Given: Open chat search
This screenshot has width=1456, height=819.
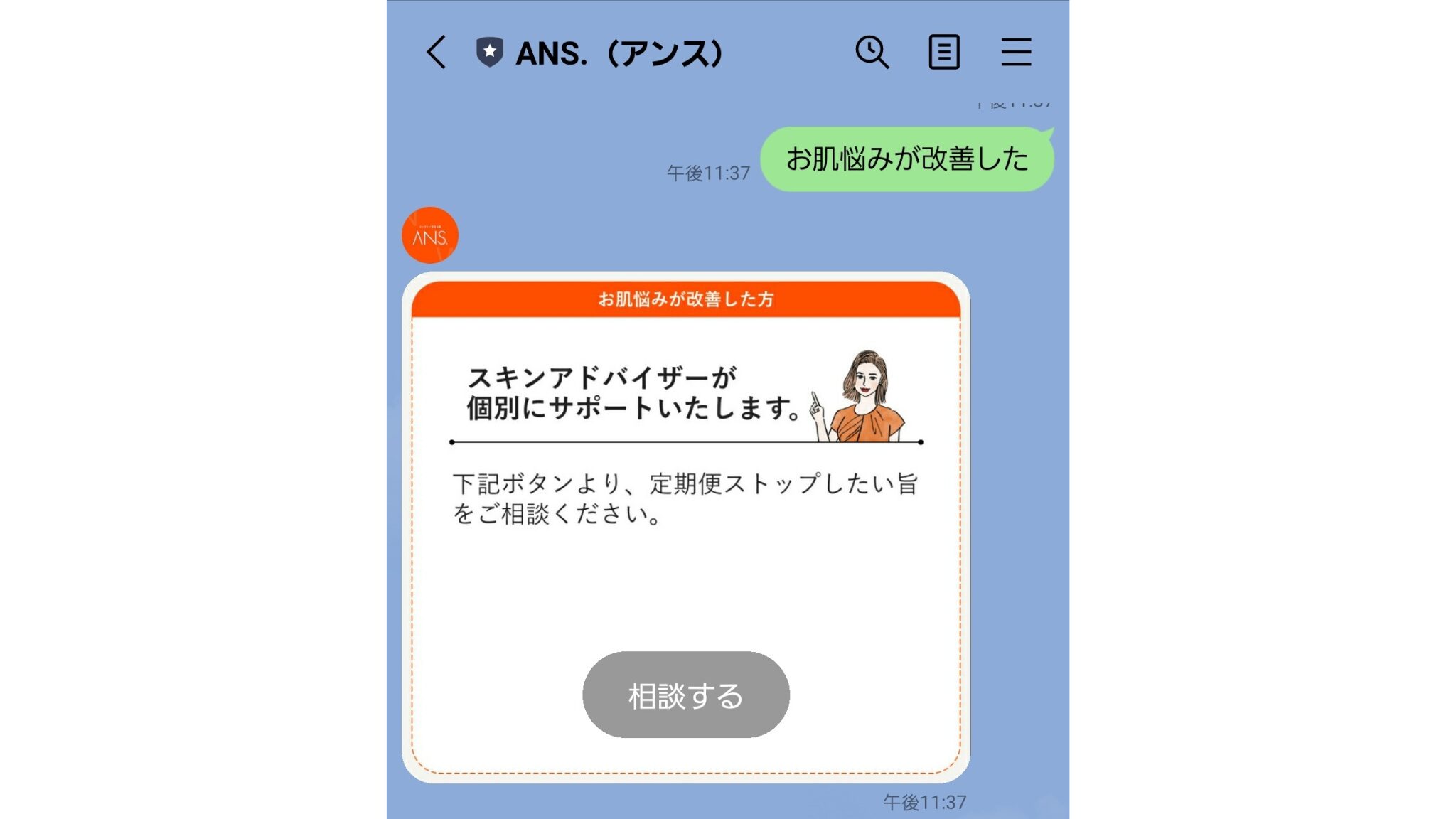Looking at the screenshot, I should (x=872, y=53).
